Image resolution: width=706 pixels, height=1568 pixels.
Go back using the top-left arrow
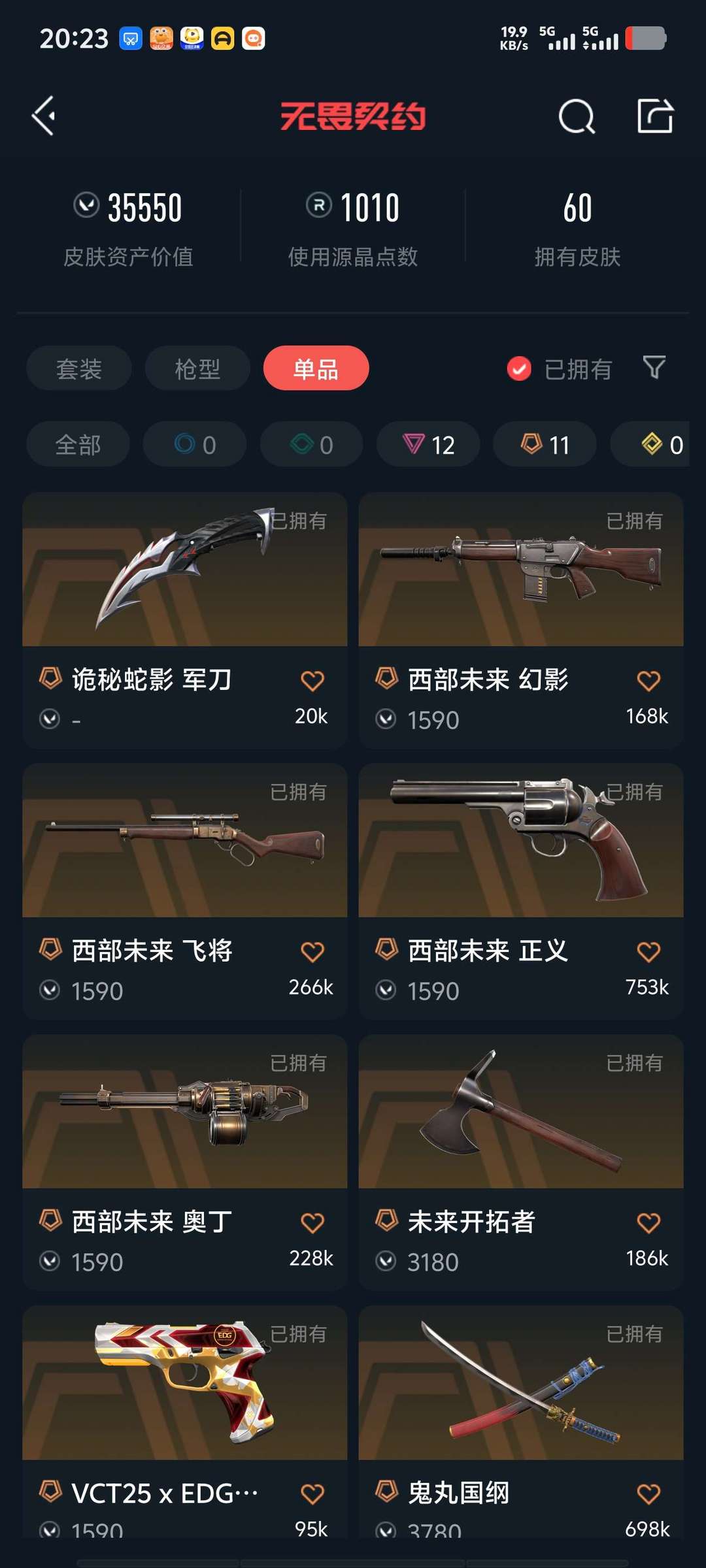coord(44,116)
